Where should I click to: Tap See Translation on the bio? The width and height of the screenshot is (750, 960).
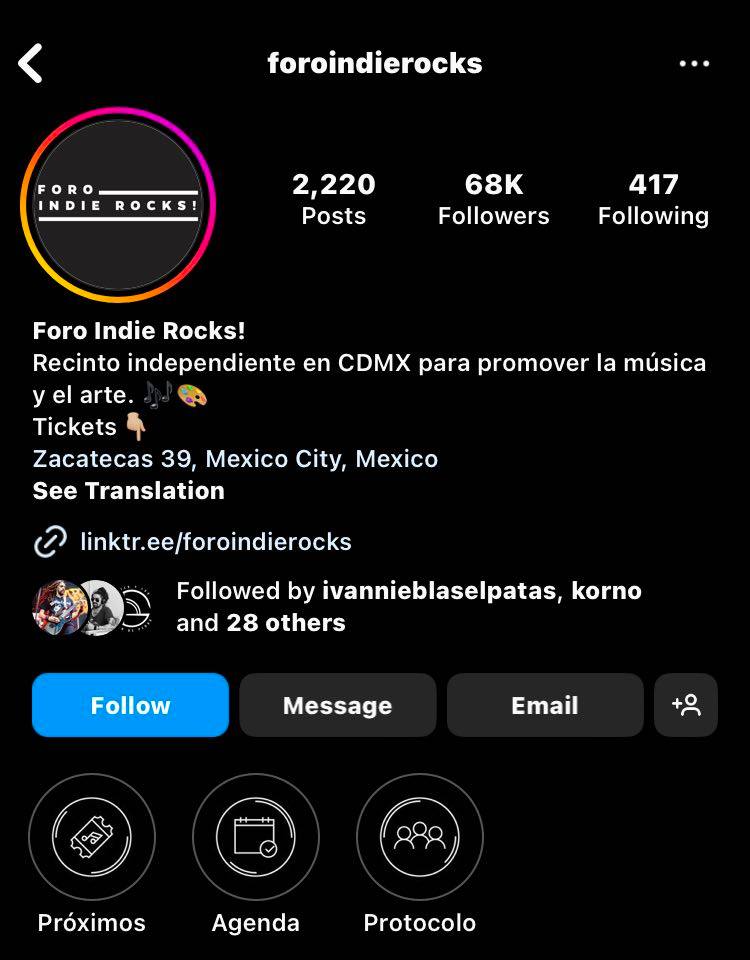pyautogui.click(x=127, y=491)
